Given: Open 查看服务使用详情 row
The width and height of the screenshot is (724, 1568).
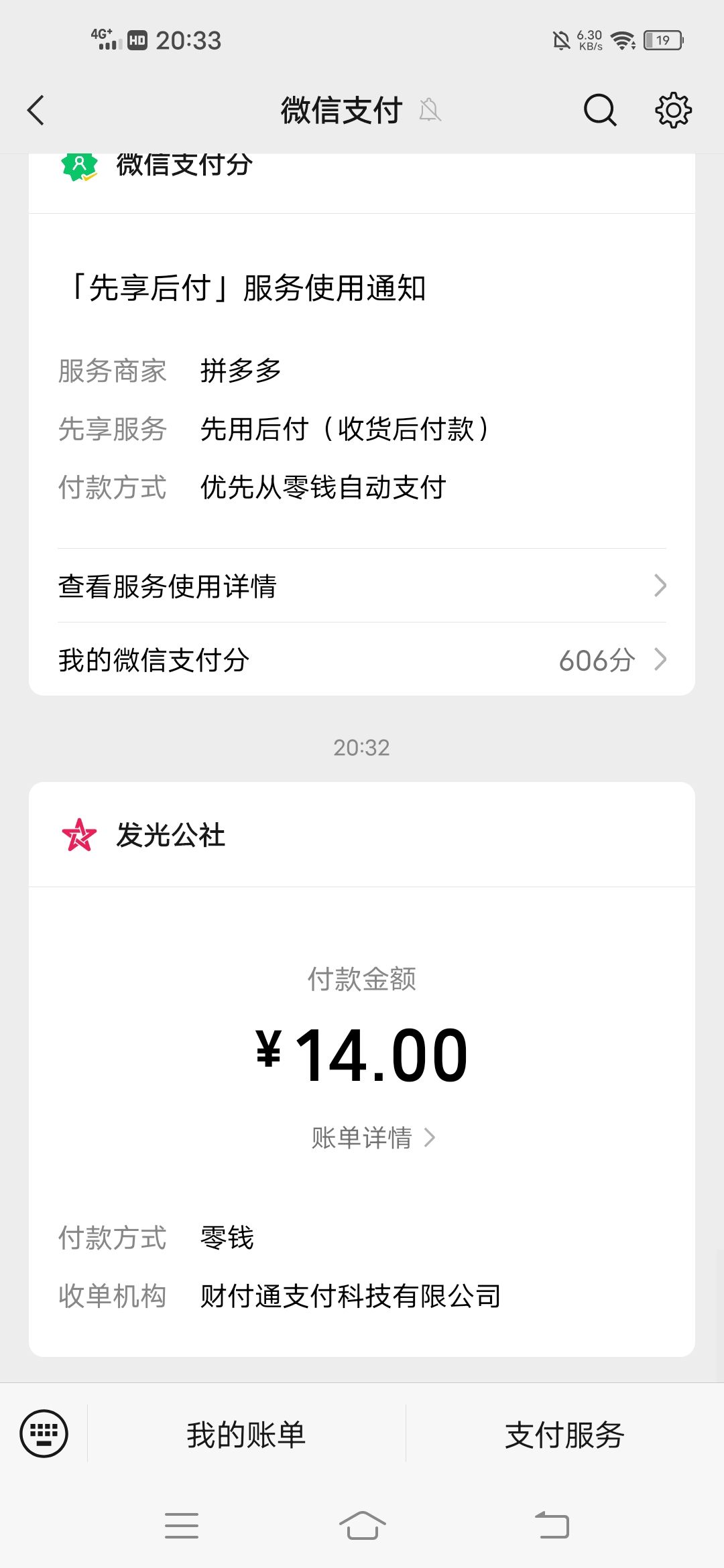Looking at the screenshot, I should coord(362,586).
